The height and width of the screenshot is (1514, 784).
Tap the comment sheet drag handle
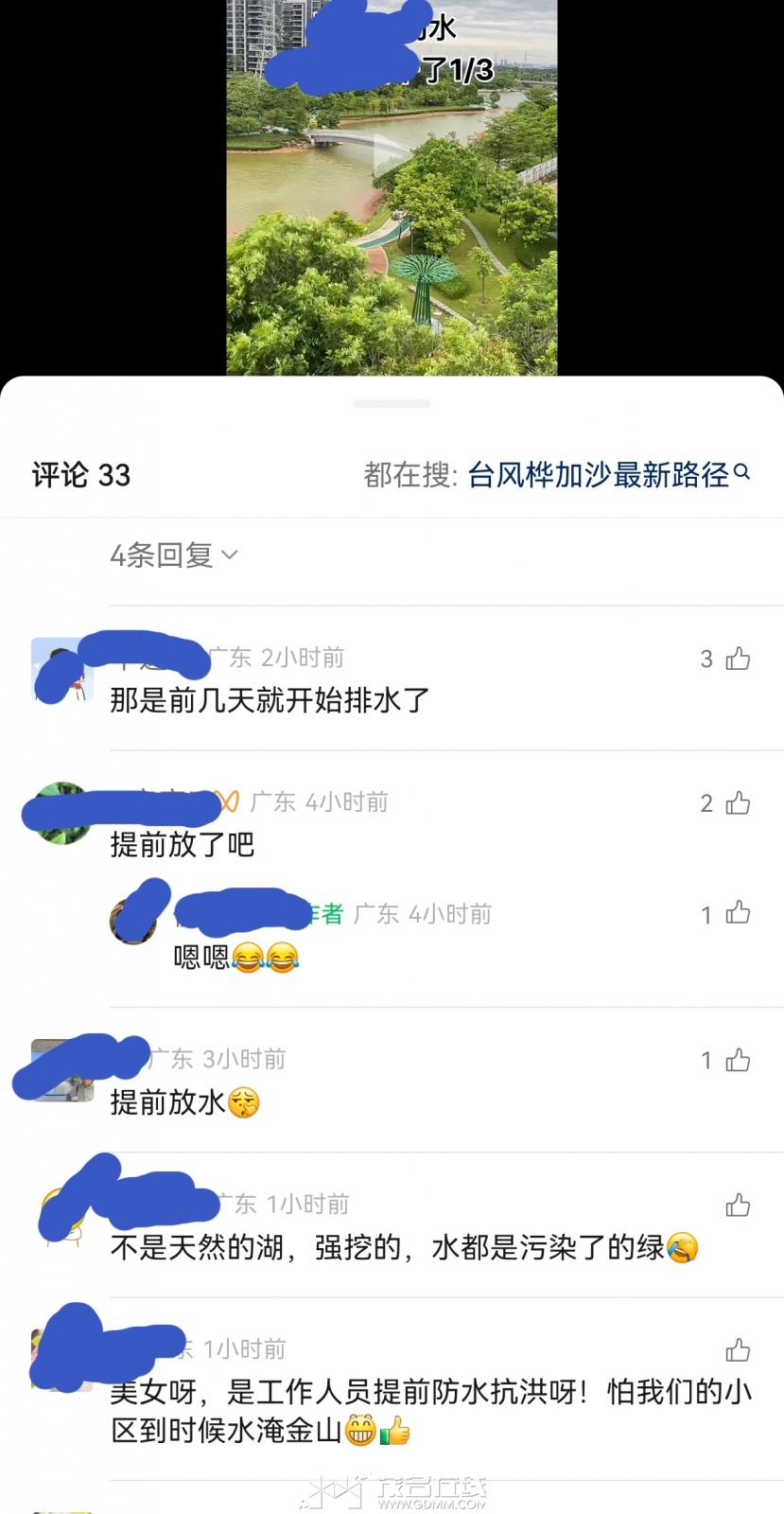point(392,404)
